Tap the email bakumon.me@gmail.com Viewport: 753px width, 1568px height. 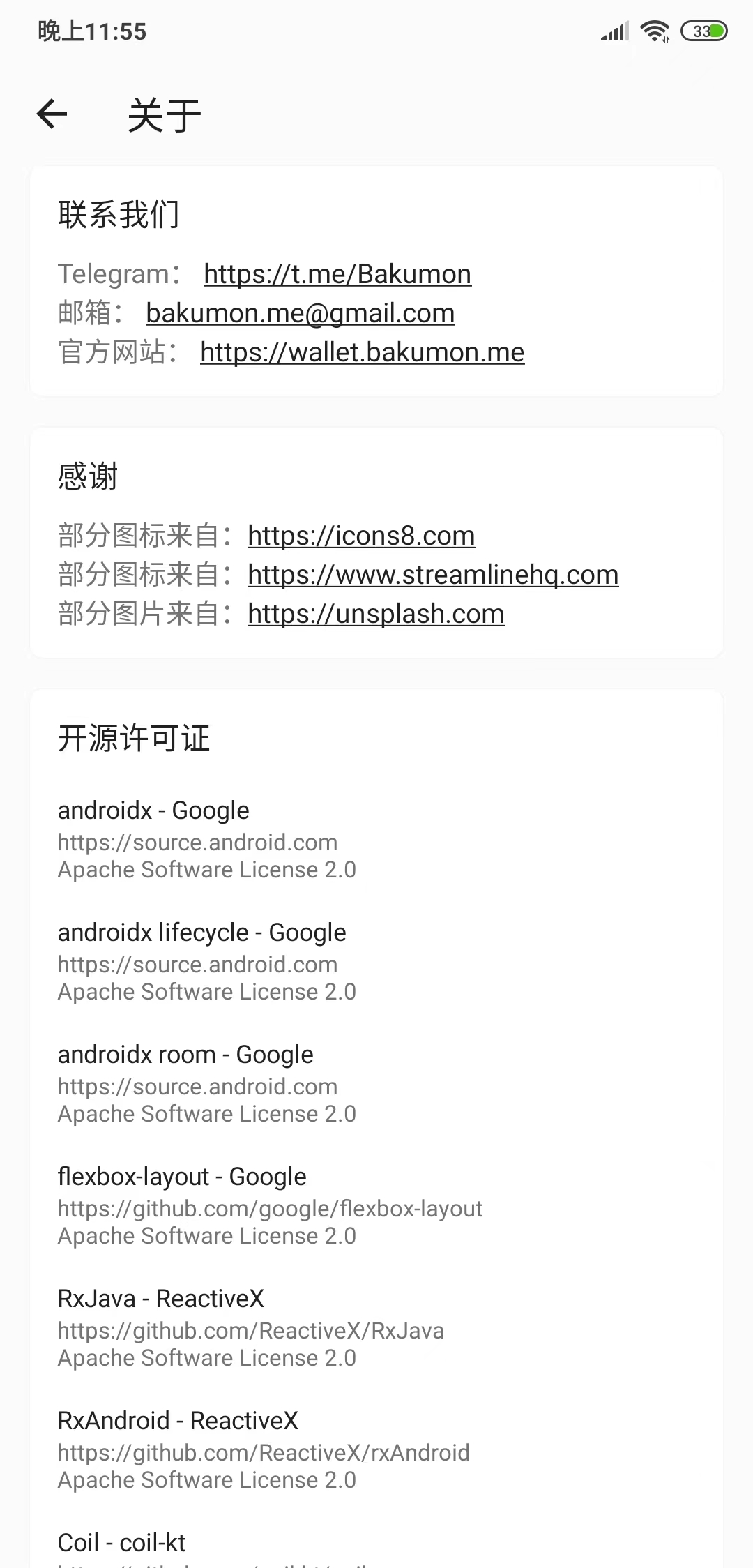[x=300, y=313]
